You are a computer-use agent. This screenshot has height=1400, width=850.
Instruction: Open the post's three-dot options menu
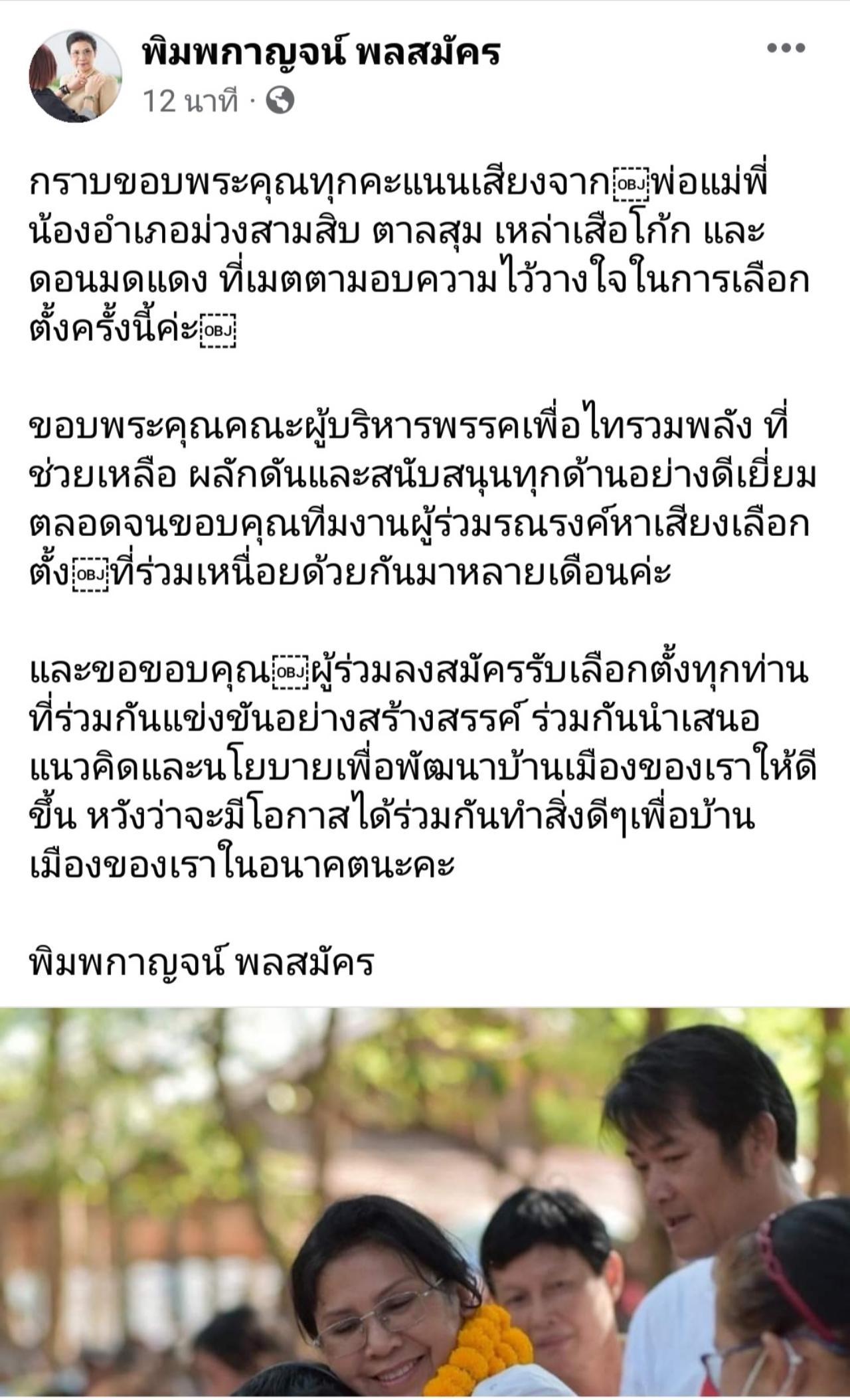[x=786, y=48]
